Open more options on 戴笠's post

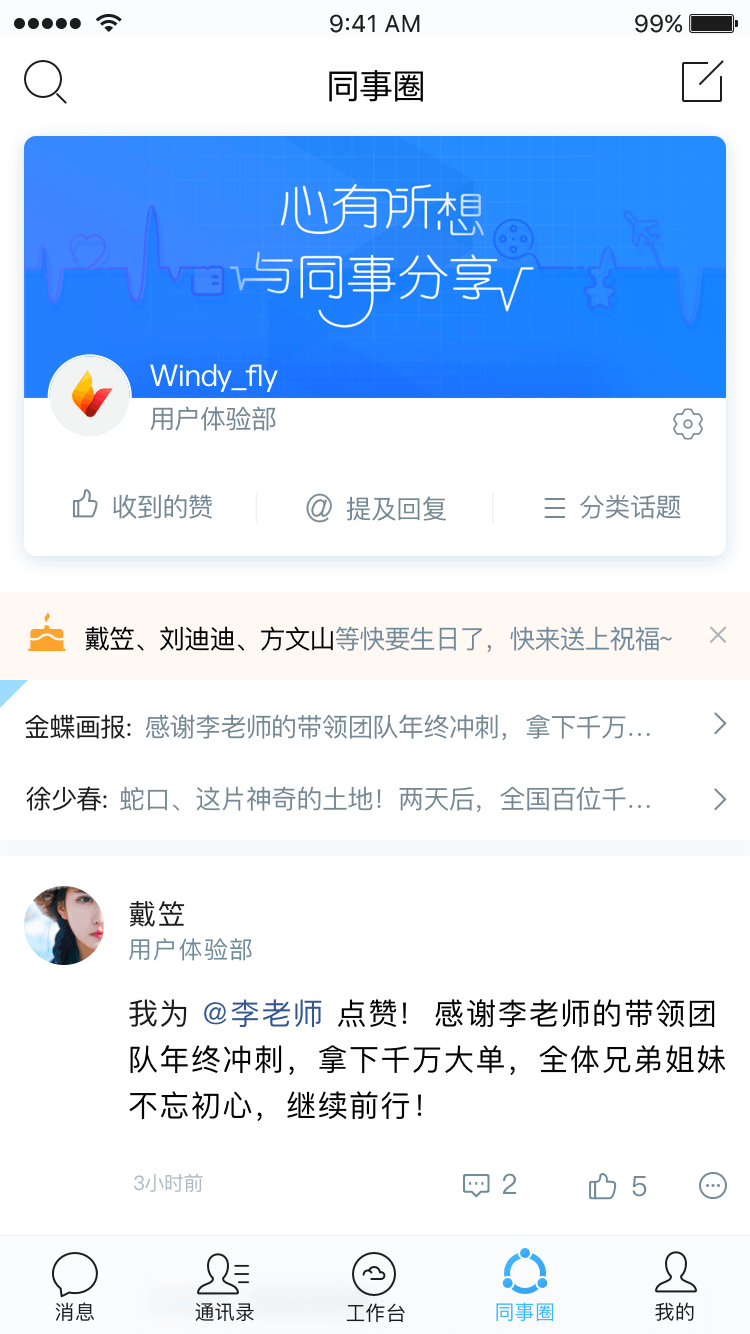click(712, 1186)
